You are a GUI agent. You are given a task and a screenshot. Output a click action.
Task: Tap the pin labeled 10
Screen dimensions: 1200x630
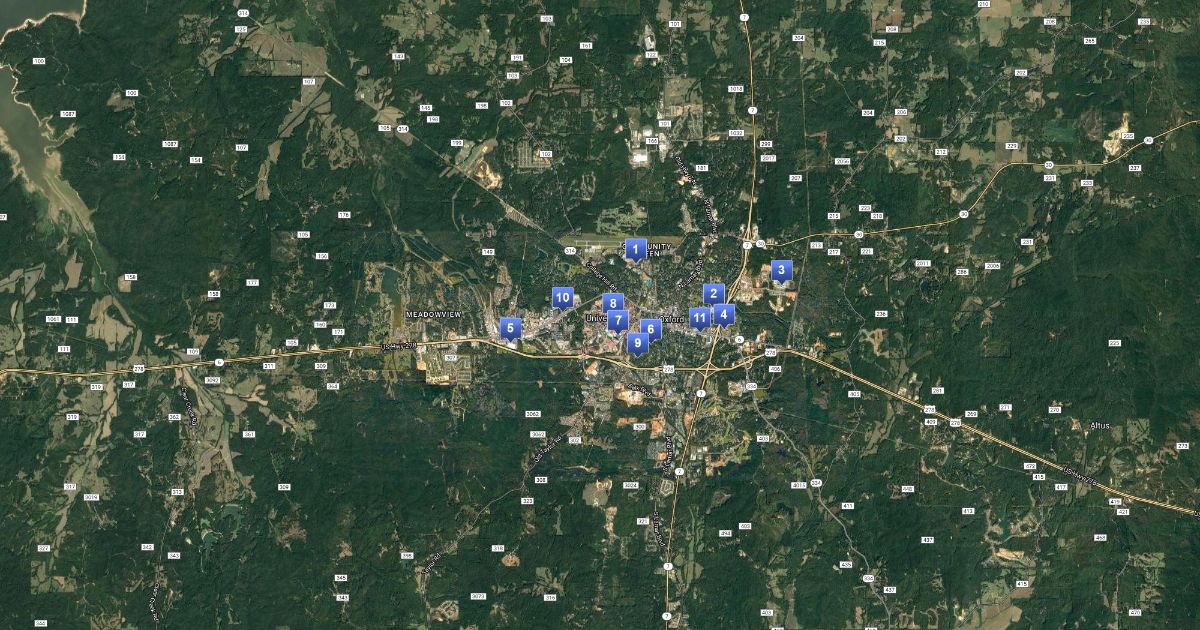point(562,297)
